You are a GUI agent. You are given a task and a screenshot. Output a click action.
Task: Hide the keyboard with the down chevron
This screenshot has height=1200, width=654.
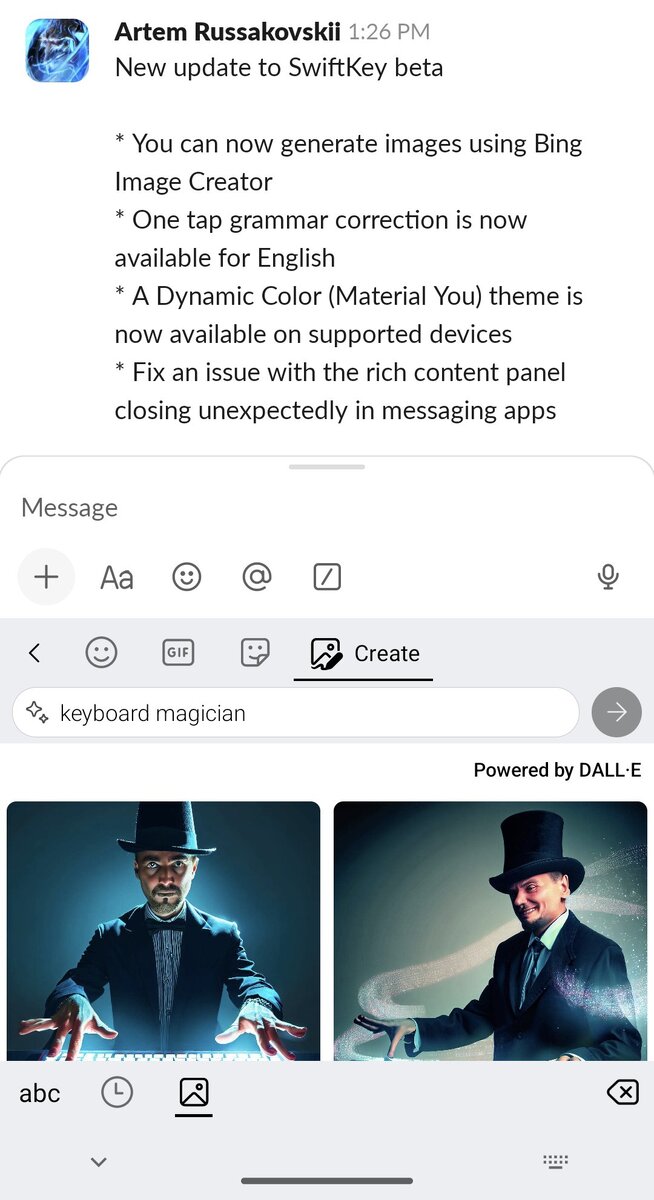(98, 1161)
